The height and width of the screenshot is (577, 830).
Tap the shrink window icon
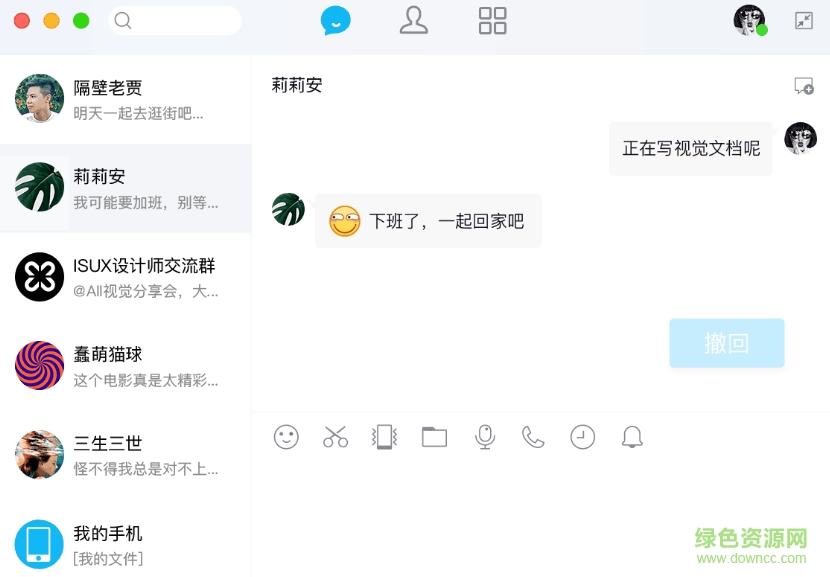click(804, 21)
